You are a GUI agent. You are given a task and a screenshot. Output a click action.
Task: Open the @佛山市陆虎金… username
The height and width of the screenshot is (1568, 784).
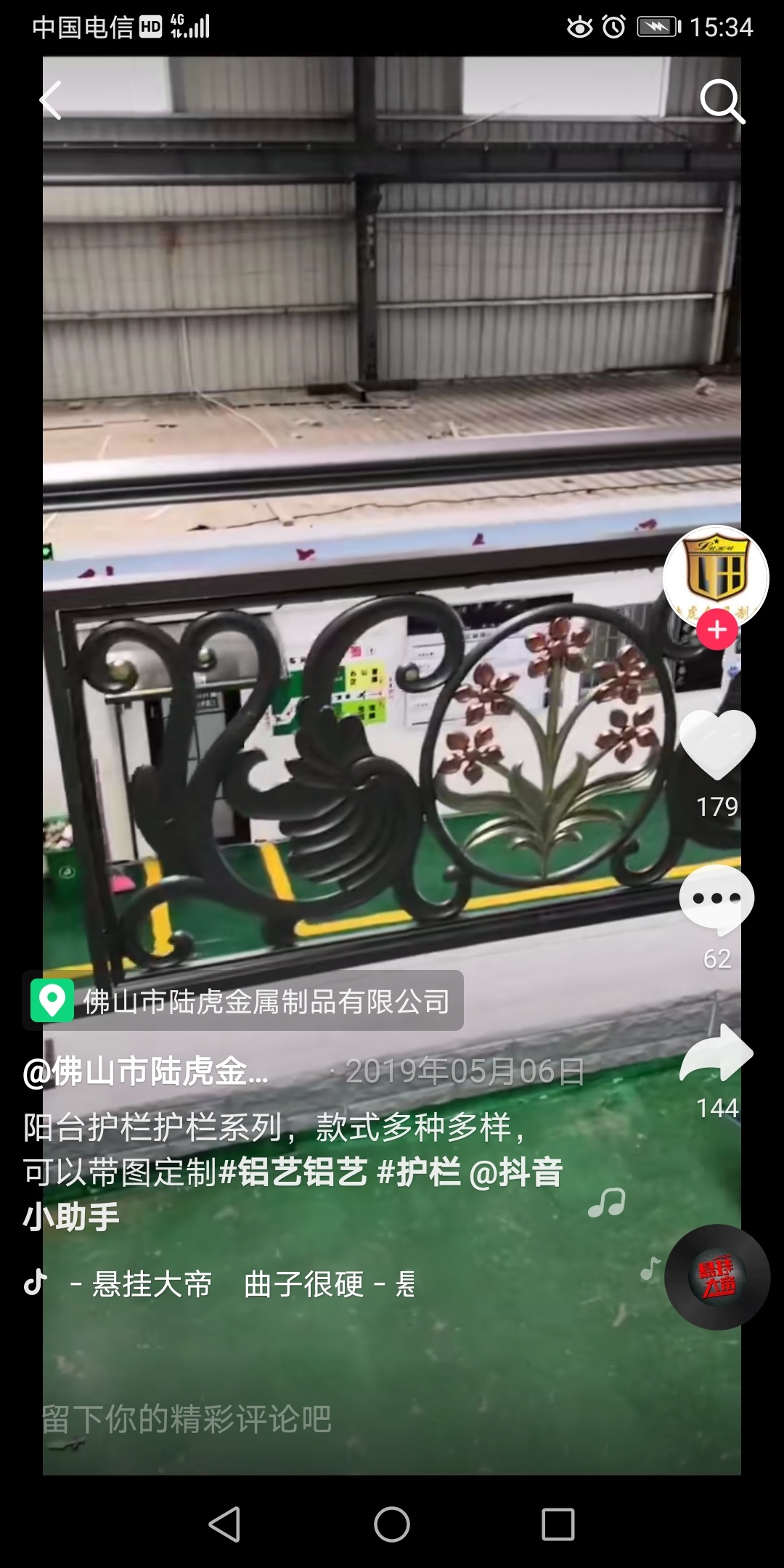pos(147,1072)
